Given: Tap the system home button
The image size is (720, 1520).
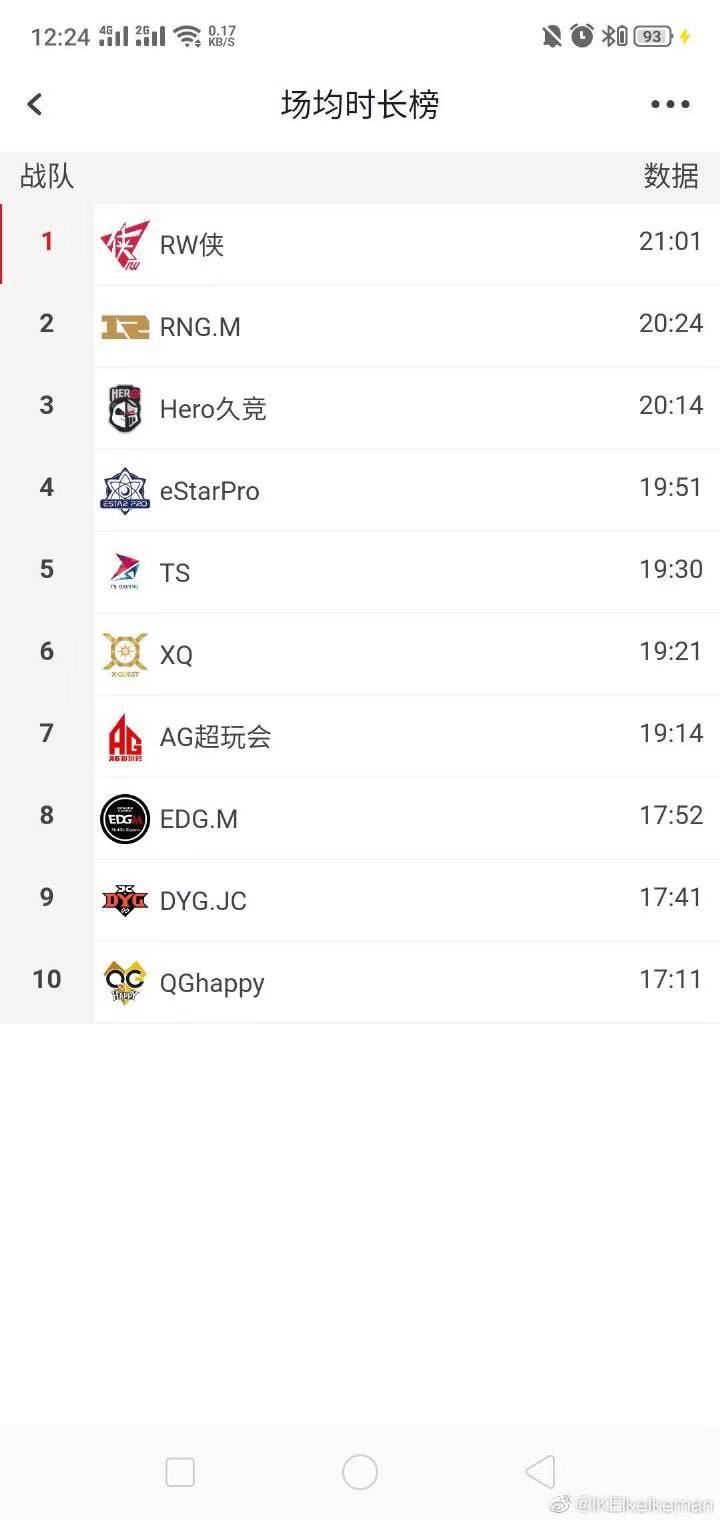Looking at the screenshot, I should pyautogui.click(x=360, y=1472).
